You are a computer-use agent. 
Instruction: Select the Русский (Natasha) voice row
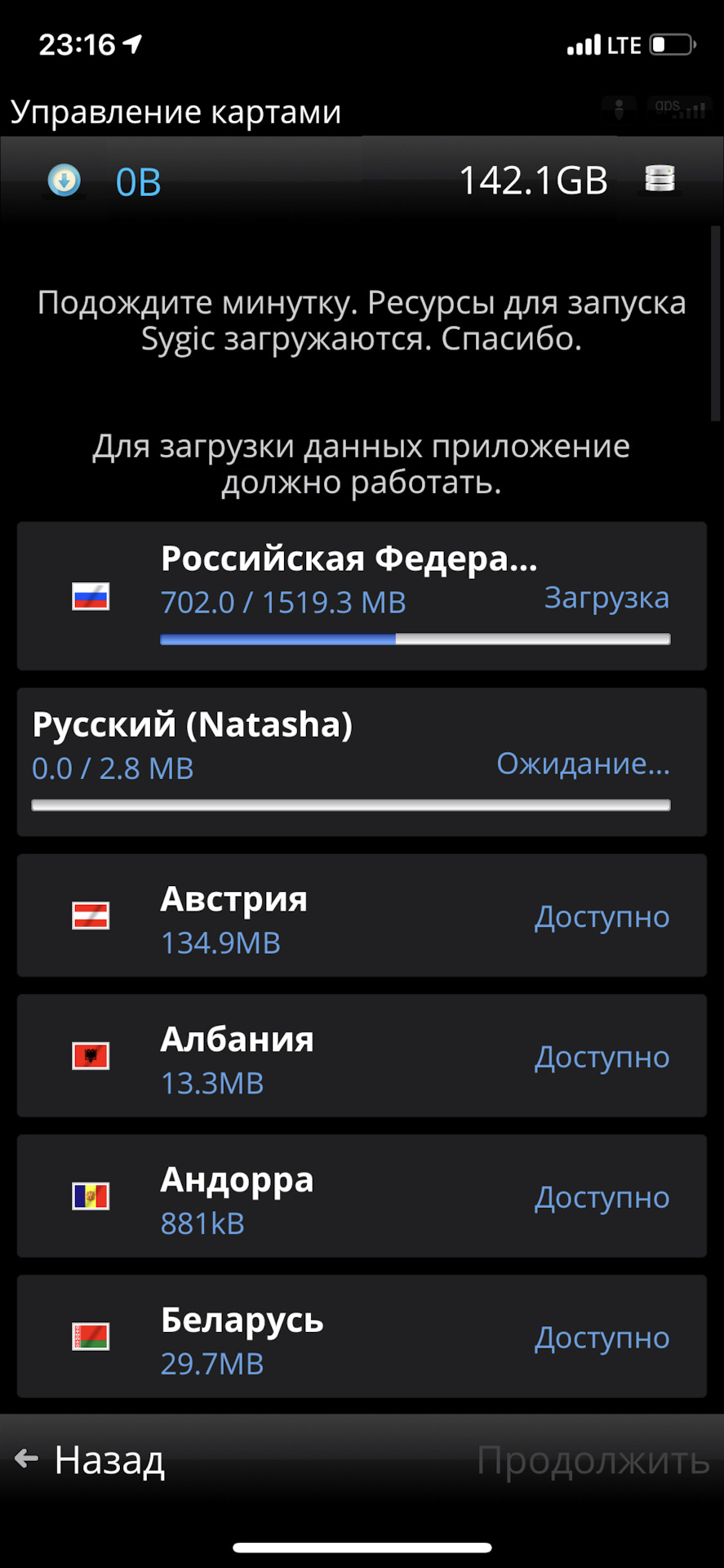tap(362, 762)
